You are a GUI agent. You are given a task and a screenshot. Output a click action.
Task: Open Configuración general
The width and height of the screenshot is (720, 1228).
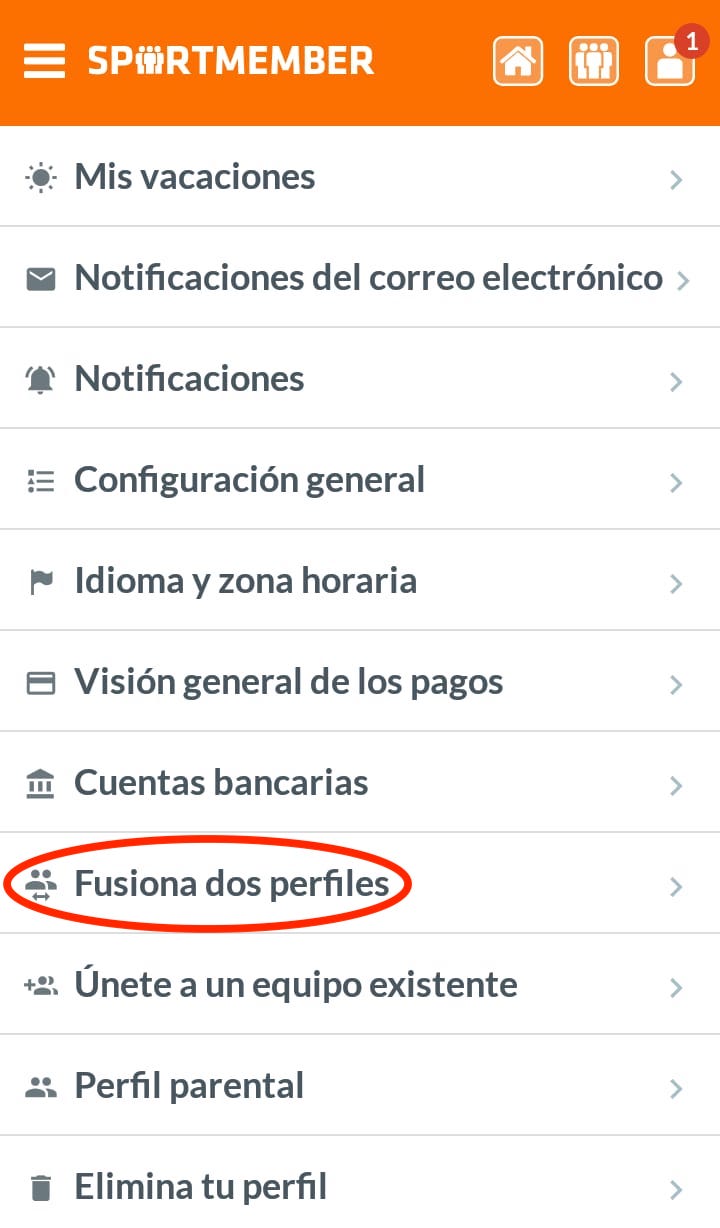(x=360, y=480)
